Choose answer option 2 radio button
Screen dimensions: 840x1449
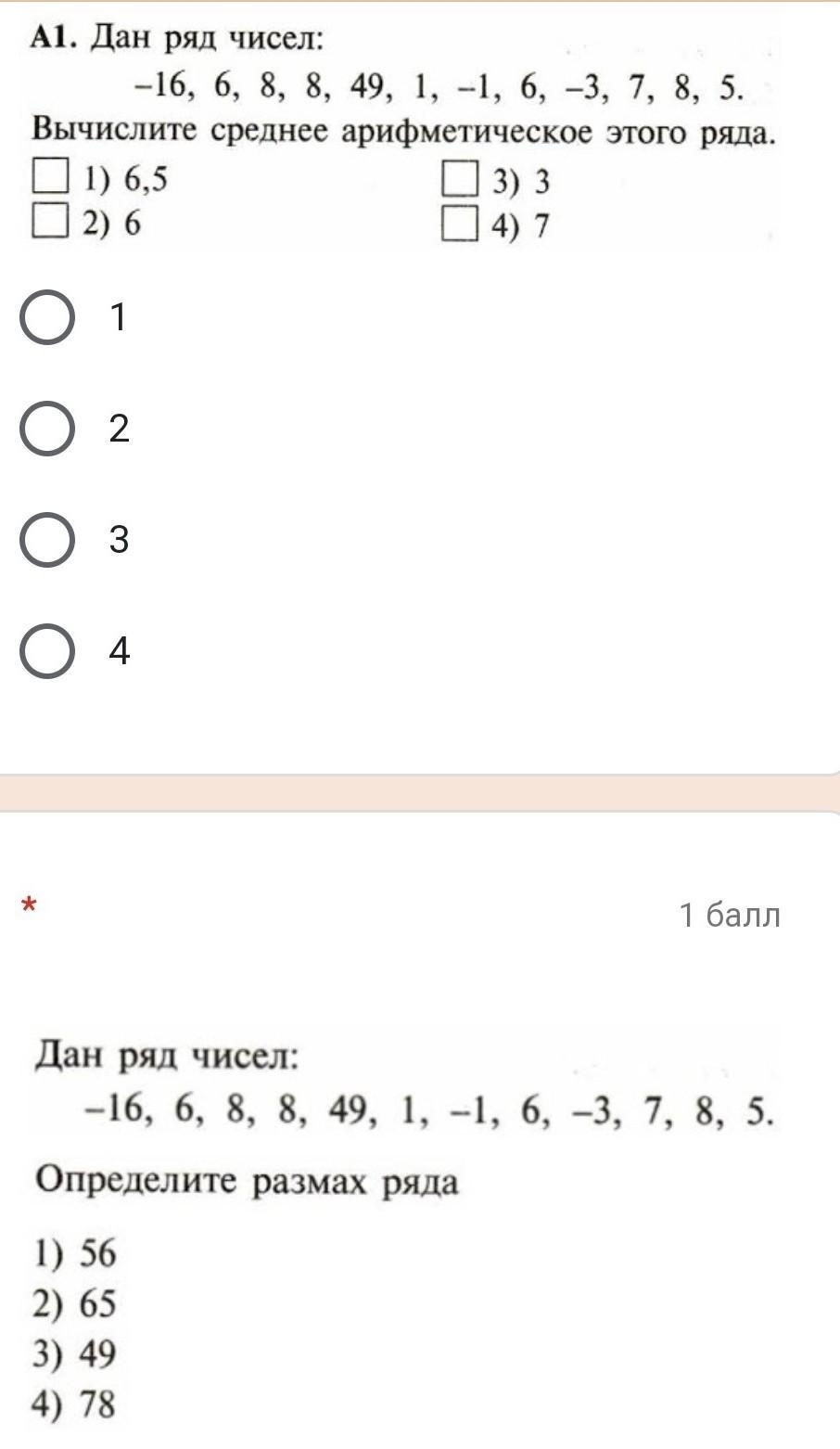tap(46, 429)
